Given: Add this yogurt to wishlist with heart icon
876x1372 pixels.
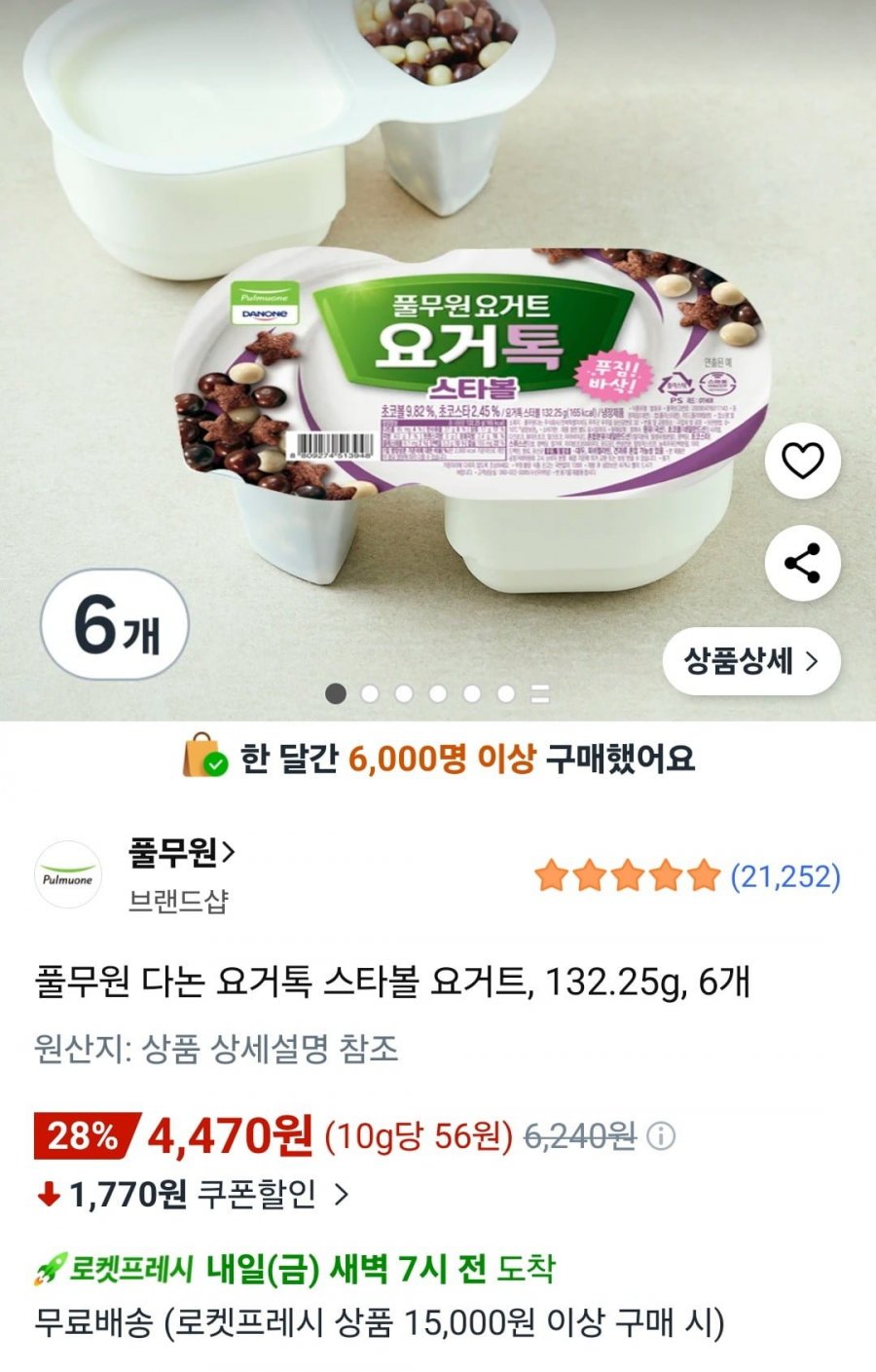Looking at the screenshot, I should pos(802,461).
